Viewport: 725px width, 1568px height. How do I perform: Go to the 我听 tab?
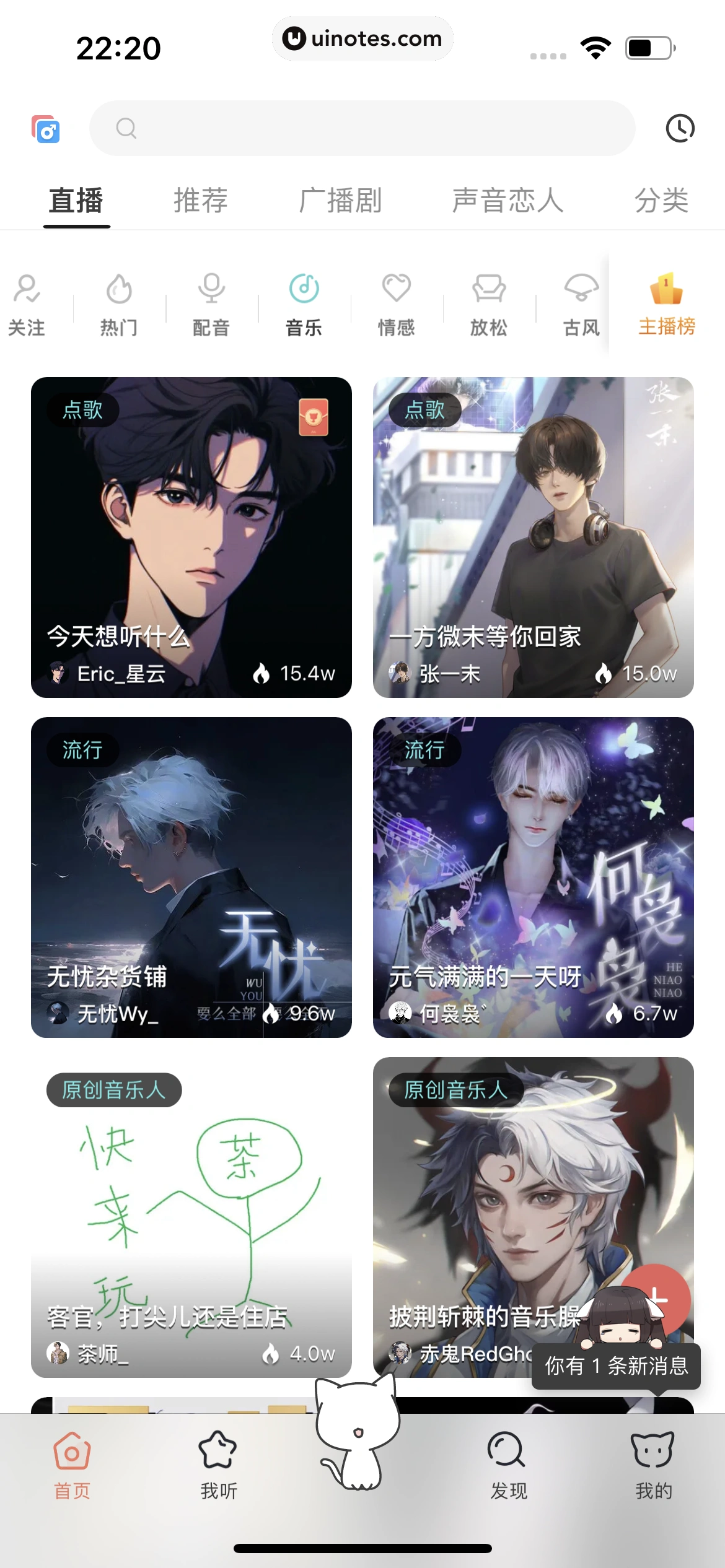(x=218, y=1464)
